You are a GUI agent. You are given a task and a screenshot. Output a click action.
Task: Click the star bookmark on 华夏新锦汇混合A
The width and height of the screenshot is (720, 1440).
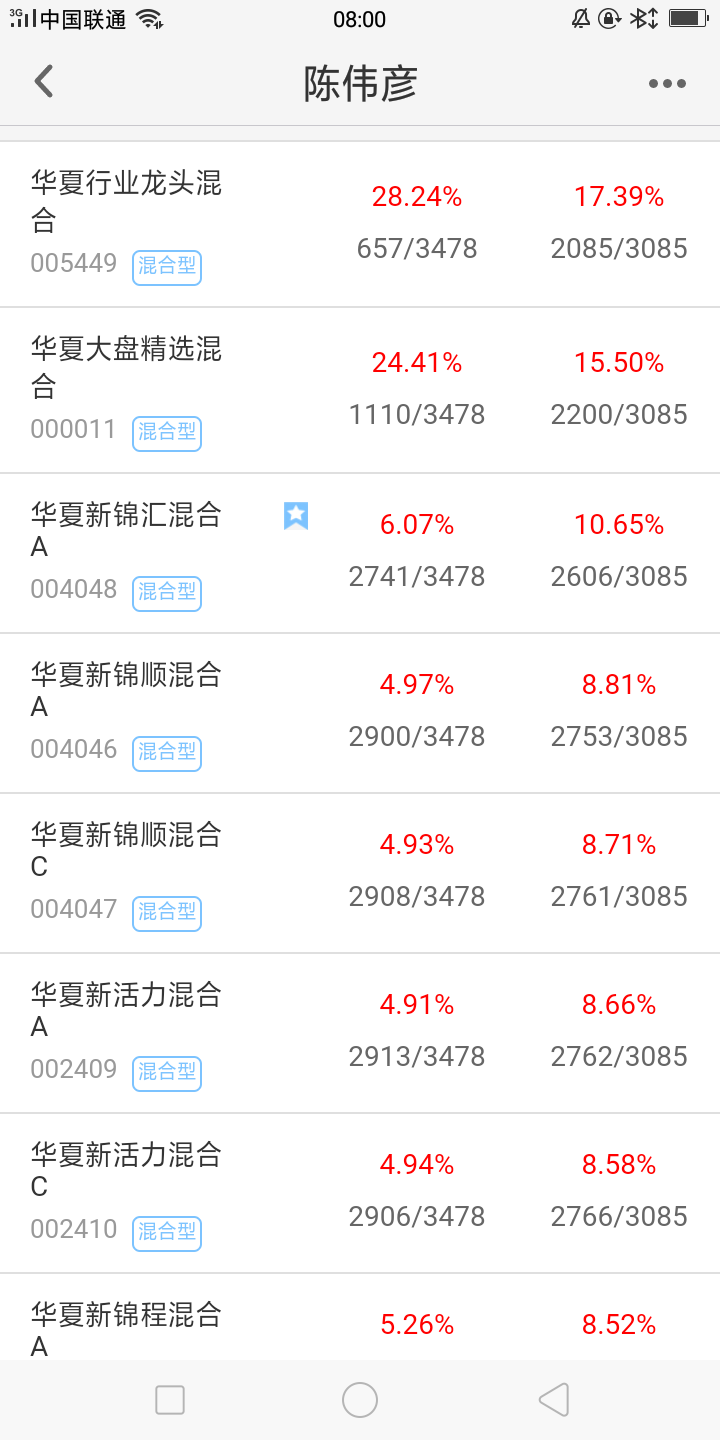(x=295, y=516)
